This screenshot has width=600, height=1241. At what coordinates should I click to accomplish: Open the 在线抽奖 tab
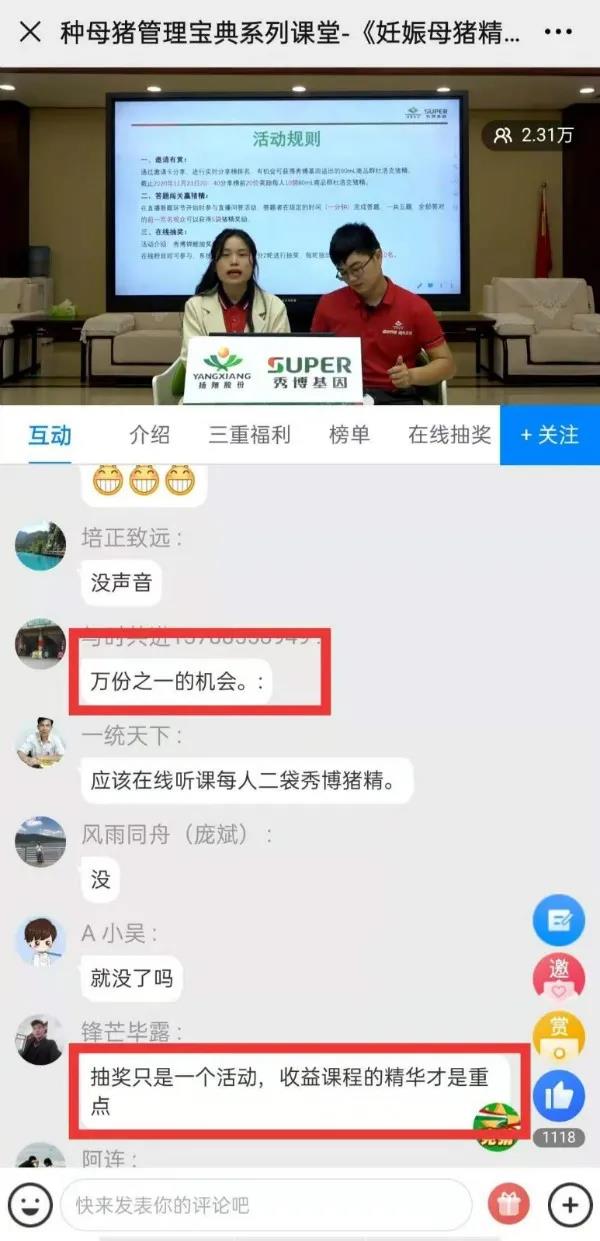(449, 435)
